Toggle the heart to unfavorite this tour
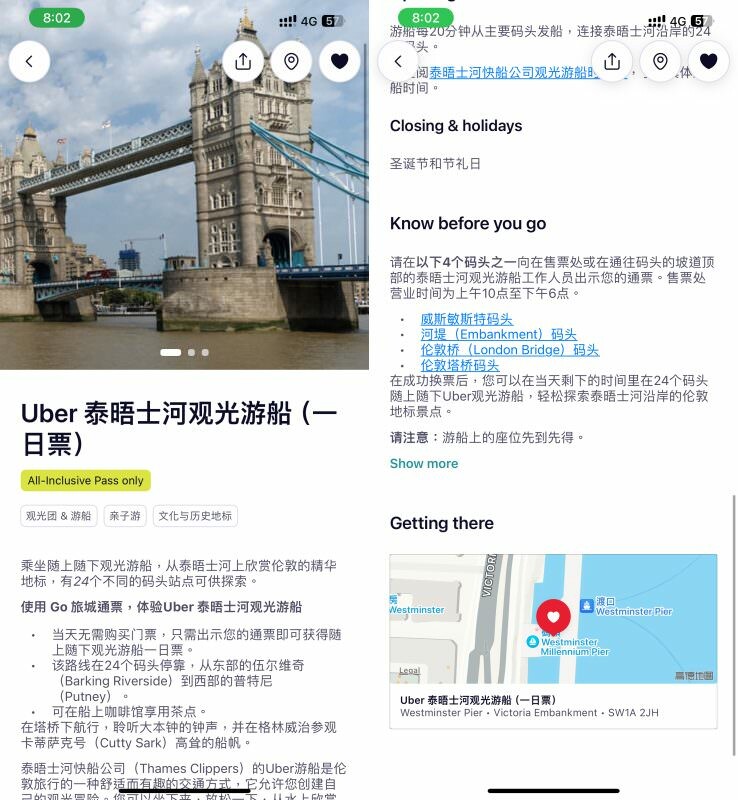Viewport: 738px width, 800px height. coord(340,61)
